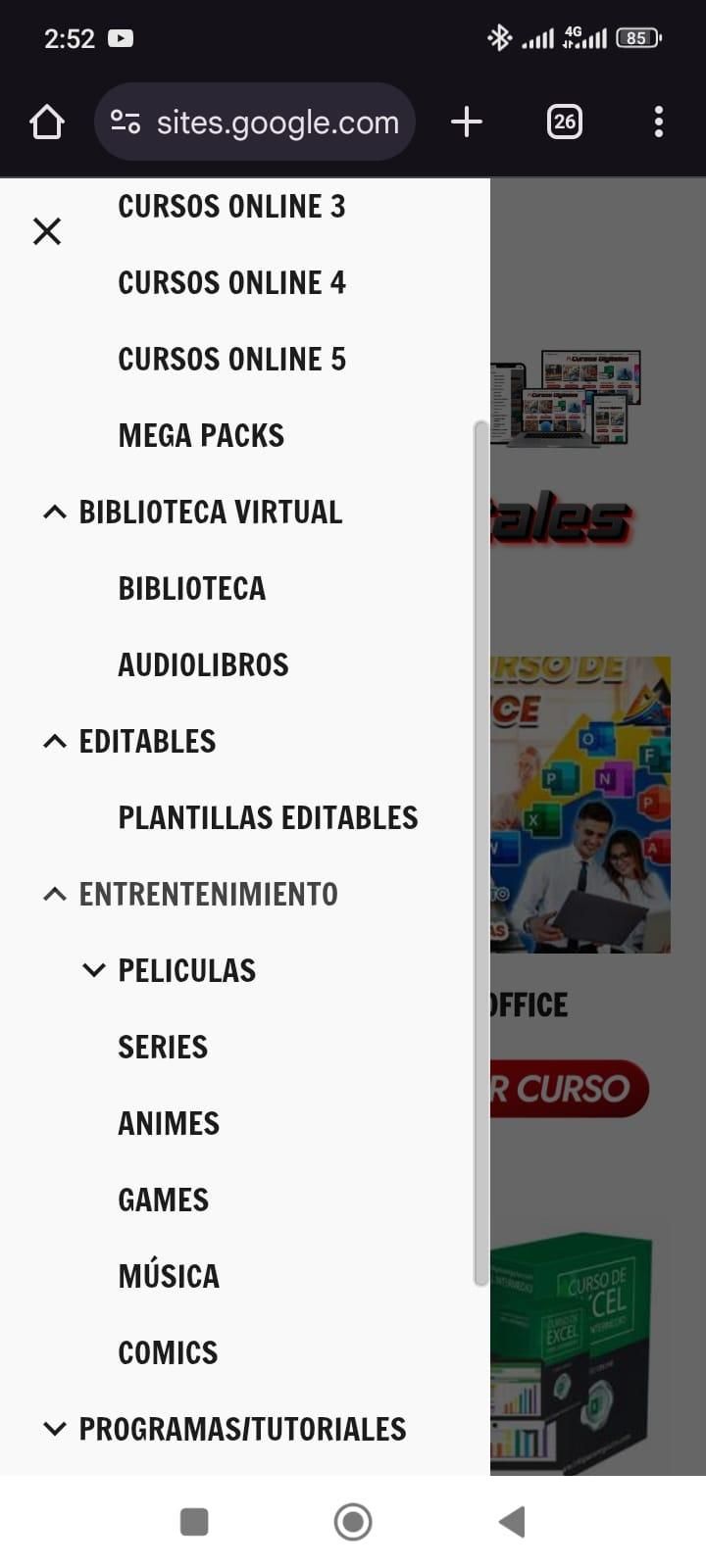
Task: Go to the browser home page
Action: (47, 122)
